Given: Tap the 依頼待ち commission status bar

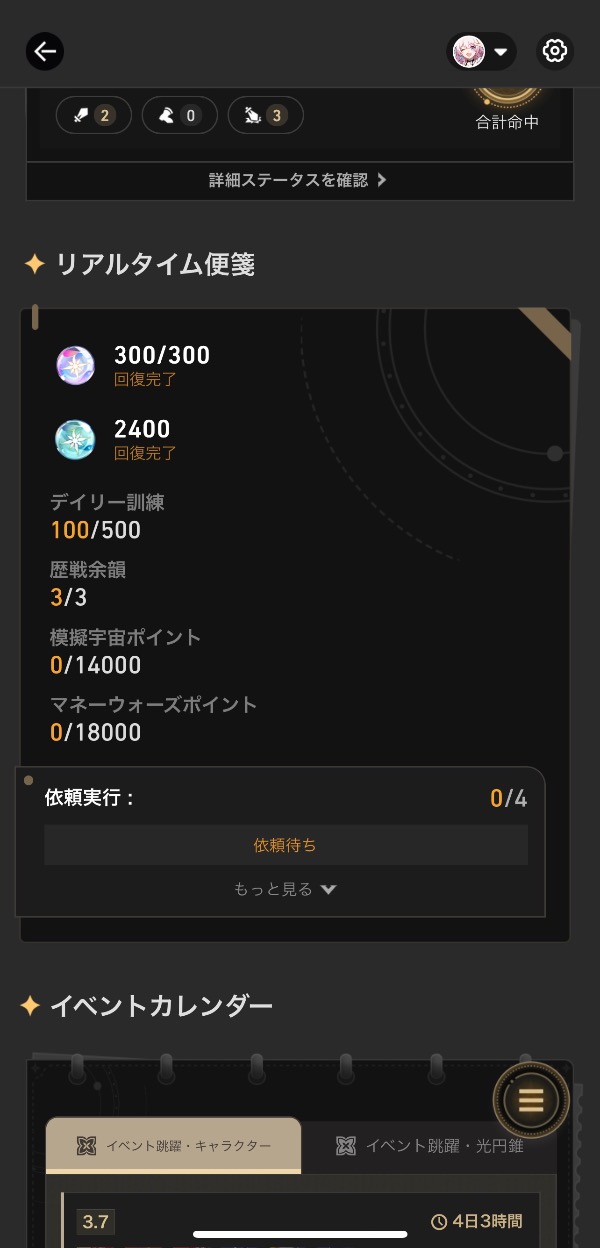Looking at the screenshot, I should tap(286, 845).
